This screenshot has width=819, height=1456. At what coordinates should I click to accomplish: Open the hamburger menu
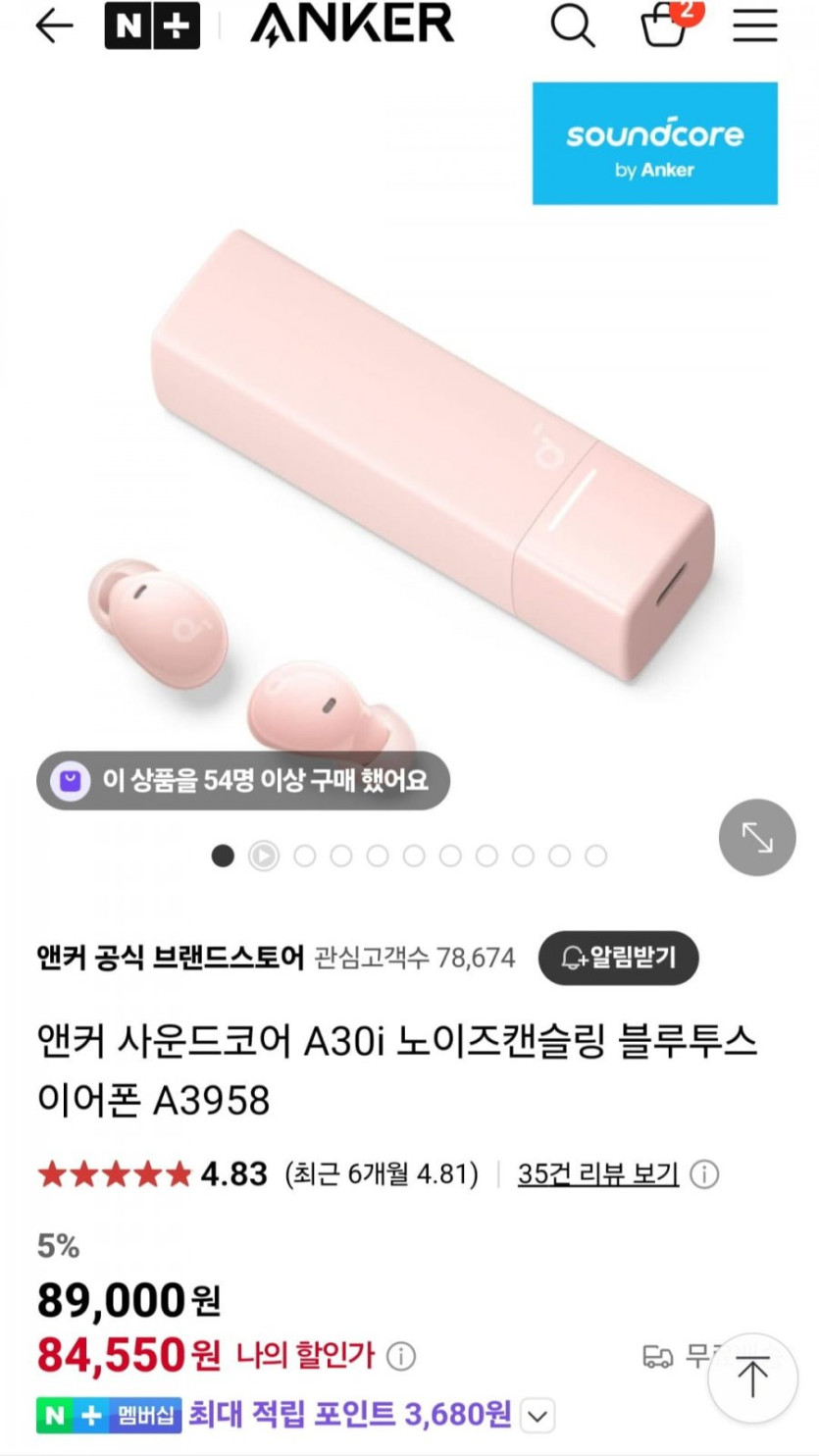754,26
